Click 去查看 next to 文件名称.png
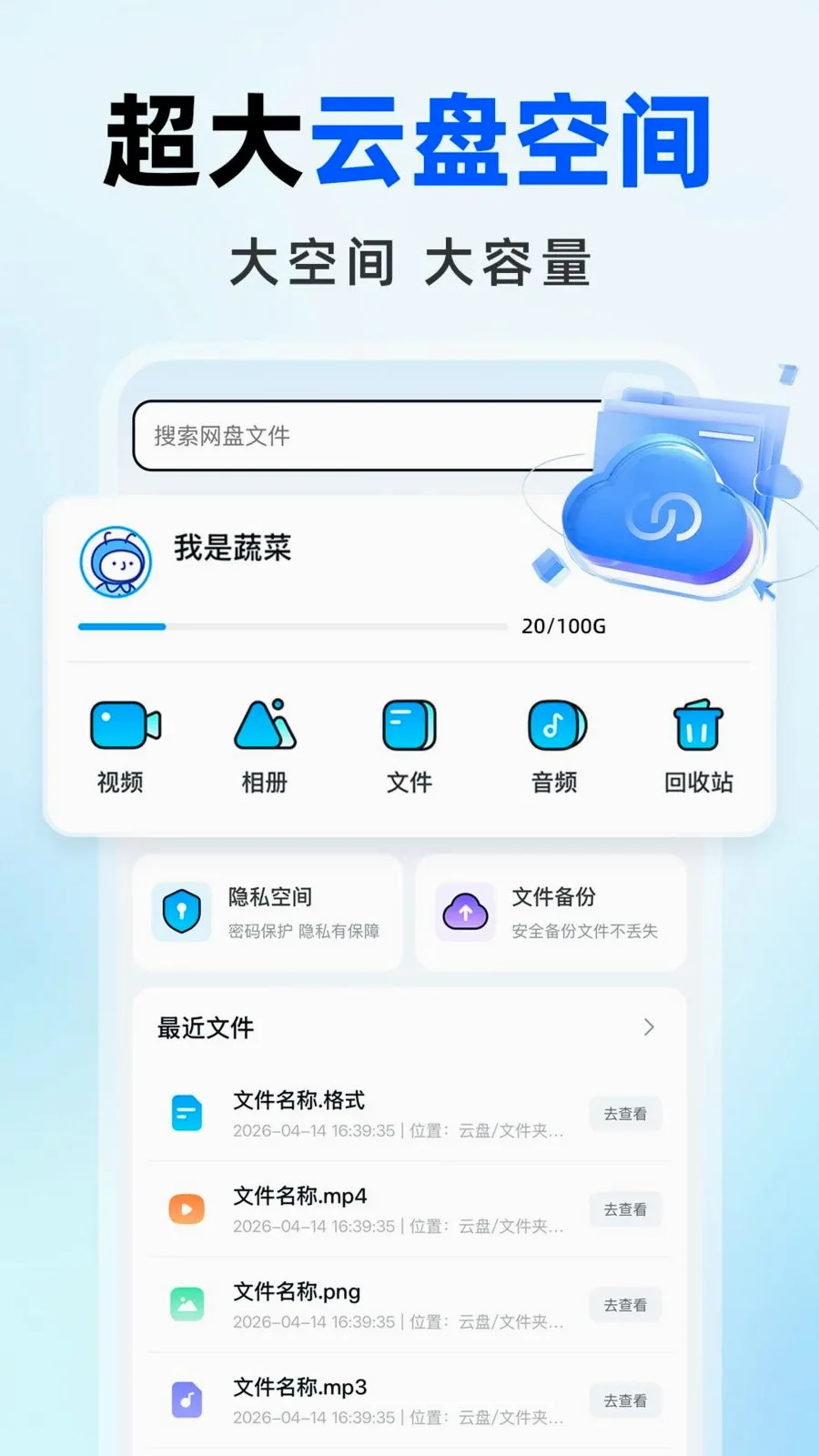 coord(624,1305)
